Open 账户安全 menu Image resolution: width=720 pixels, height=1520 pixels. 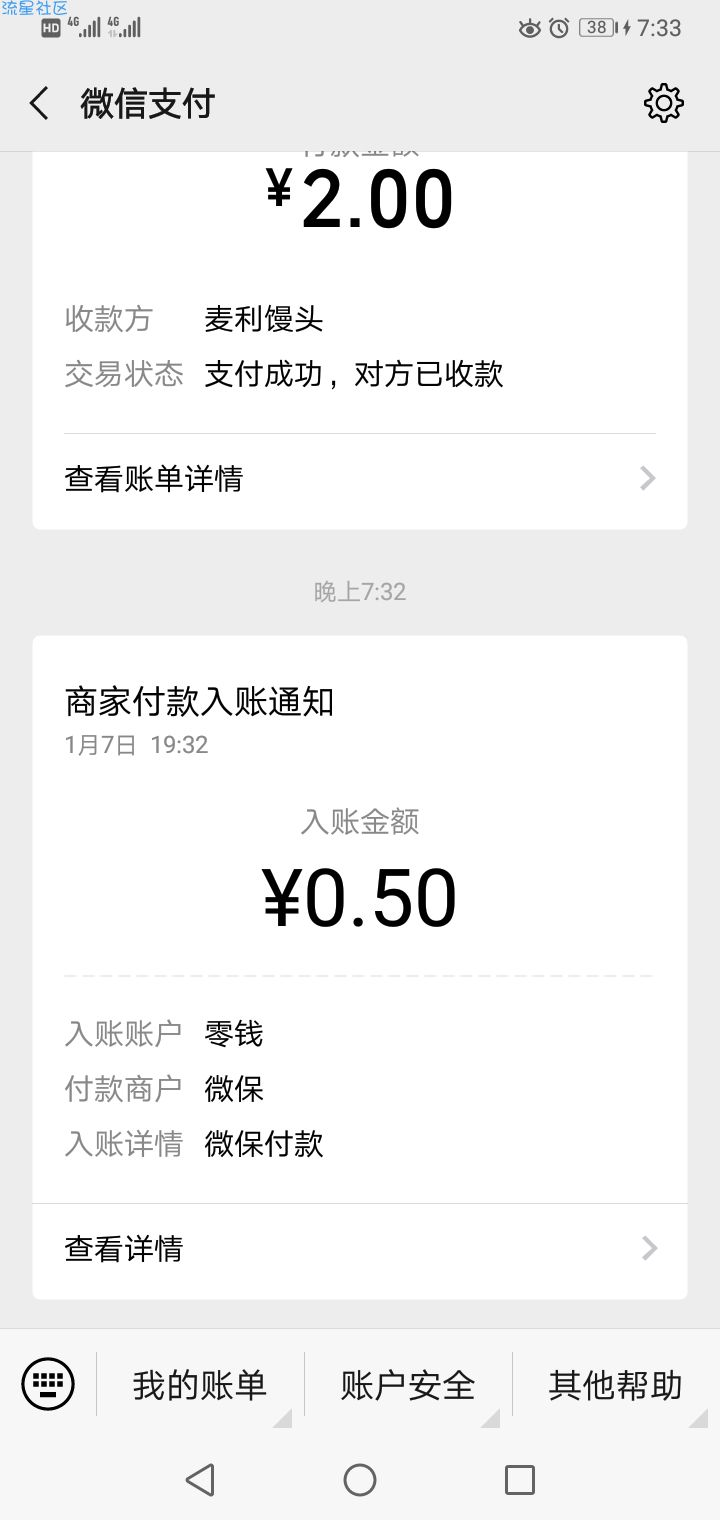[x=408, y=1385]
